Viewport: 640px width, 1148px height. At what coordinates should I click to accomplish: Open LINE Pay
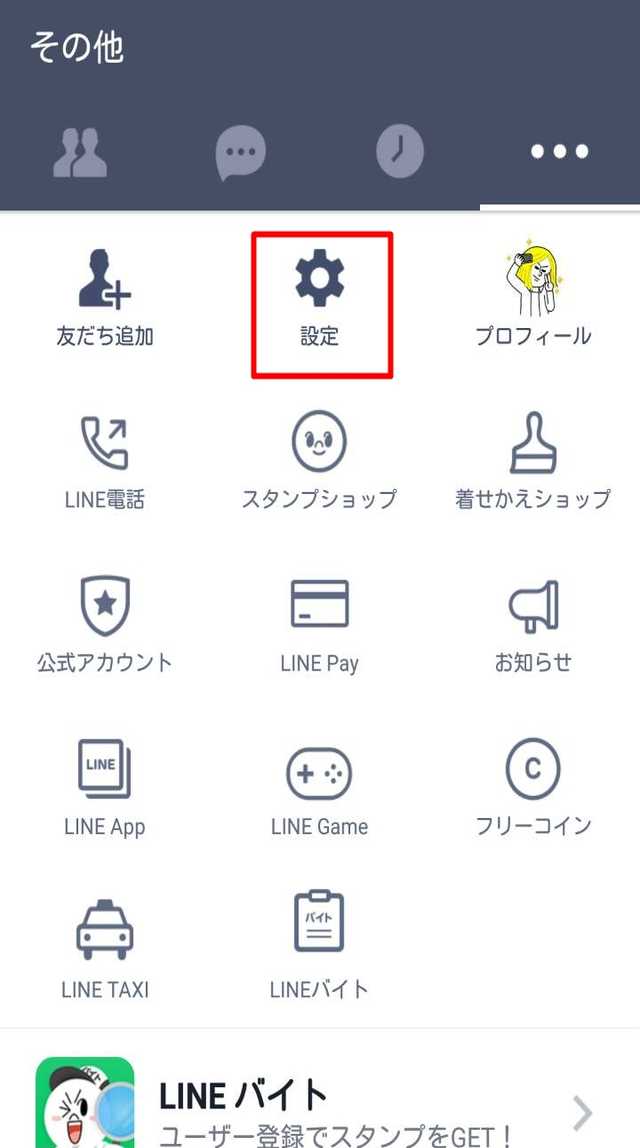point(320,625)
